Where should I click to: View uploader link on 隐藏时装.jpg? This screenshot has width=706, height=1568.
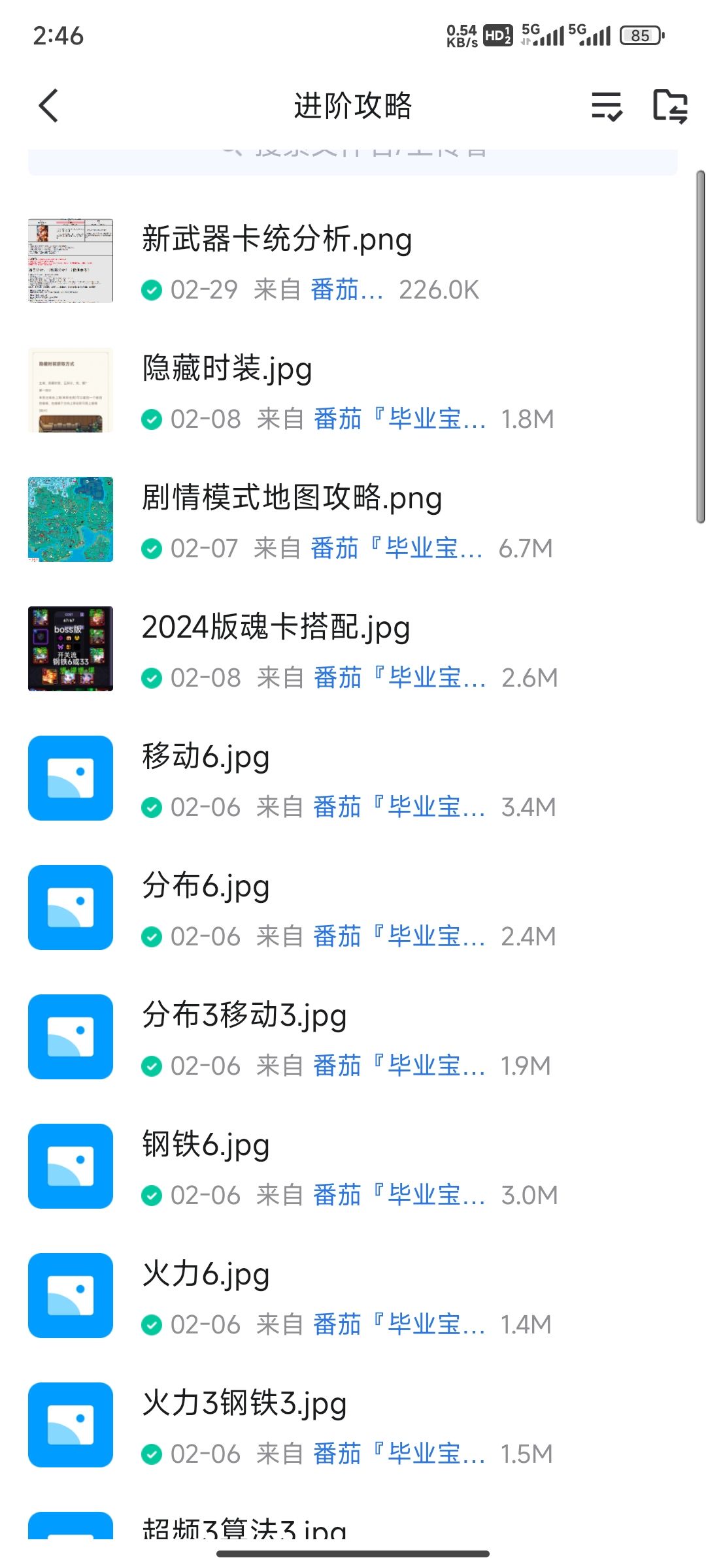[399, 419]
